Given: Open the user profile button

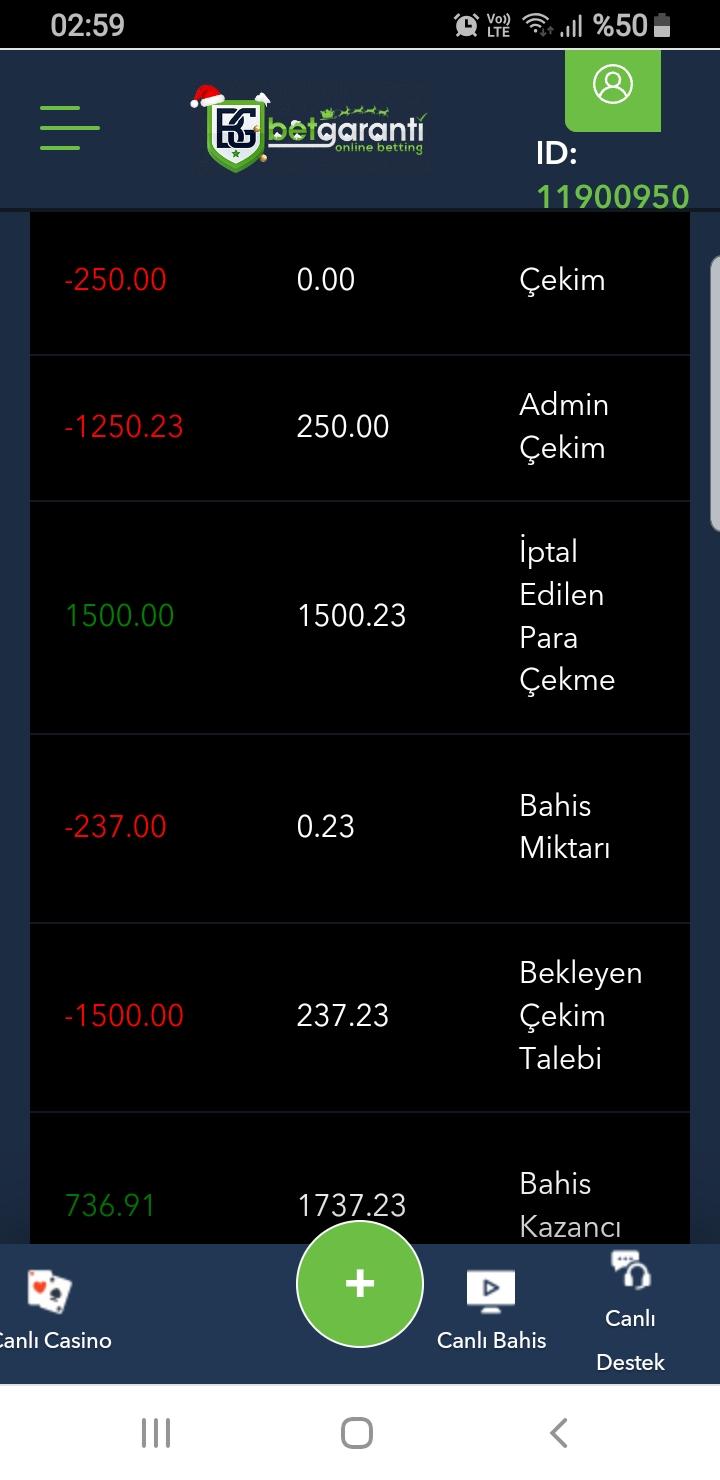Looking at the screenshot, I should pyautogui.click(x=612, y=86).
